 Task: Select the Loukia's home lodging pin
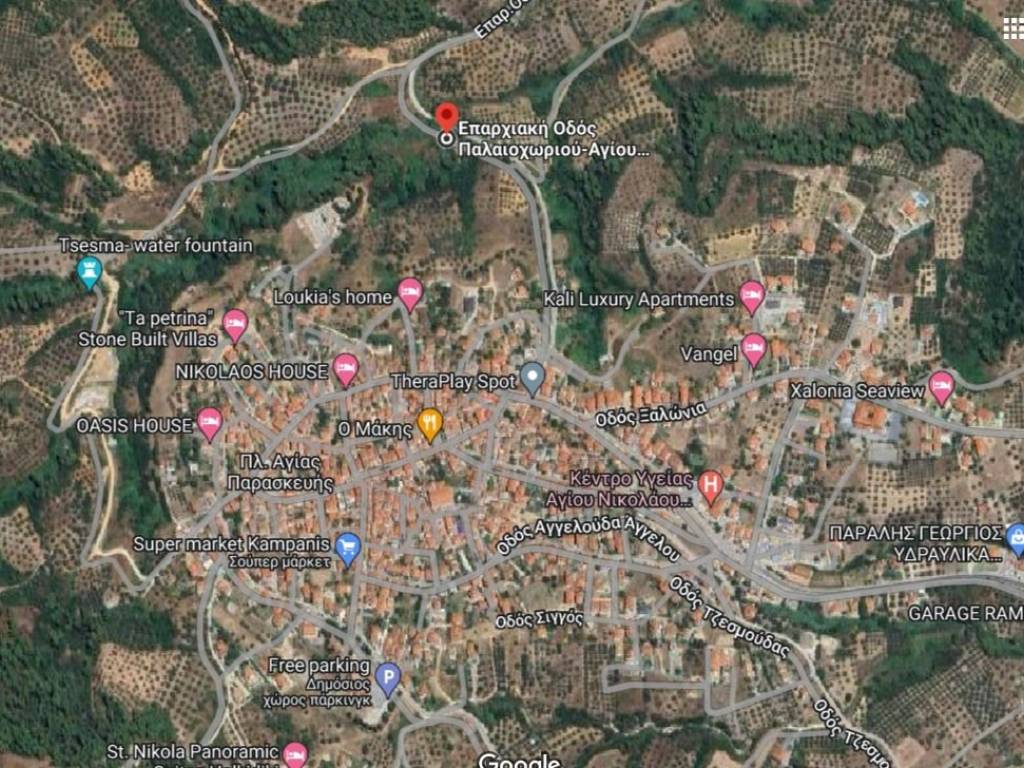click(x=410, y=293)
